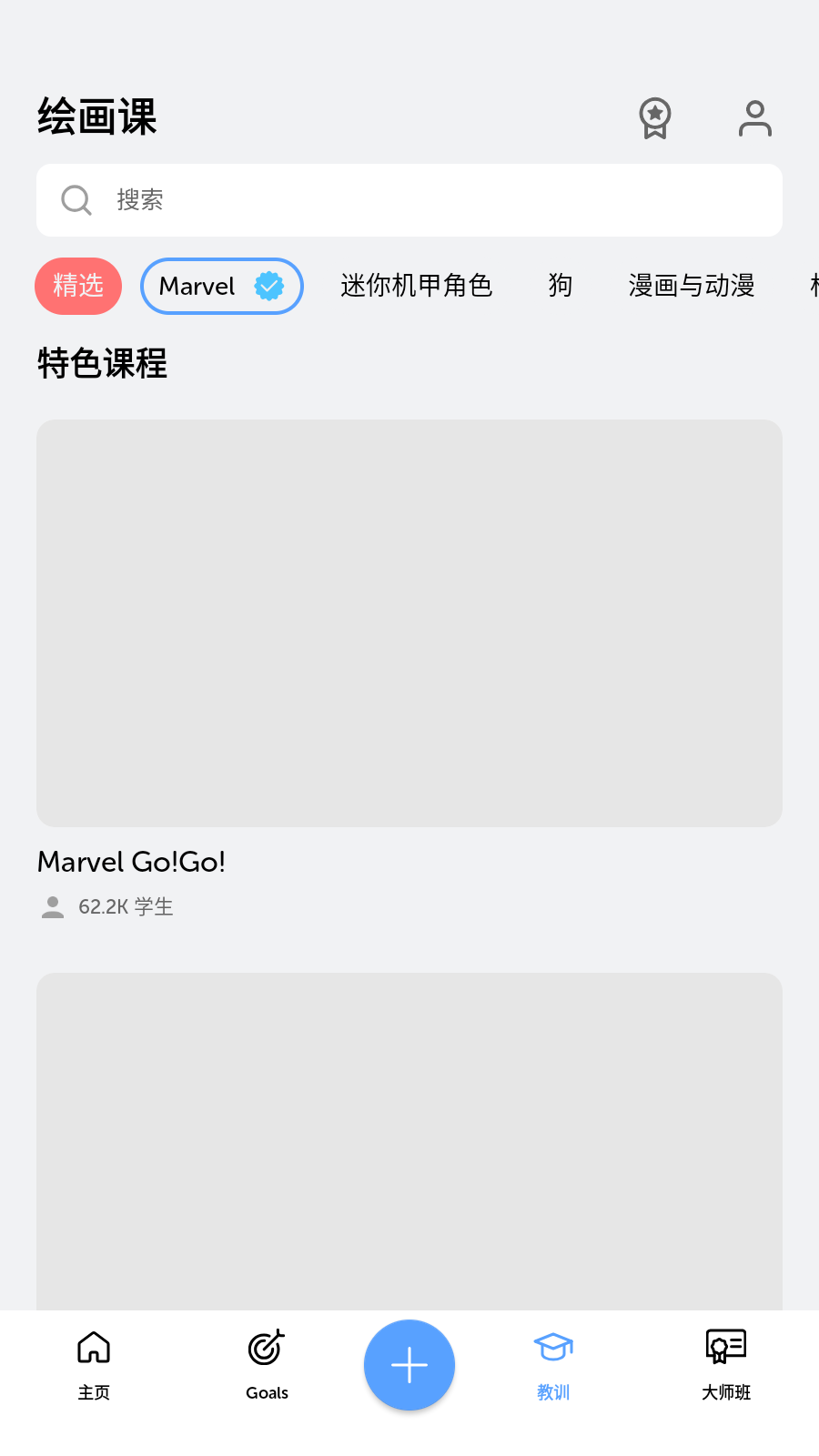Image resolution: width=819 pixels, height=1456 pixels.
Task: Tap the 搜索 search field
Action: pos(409,200)
